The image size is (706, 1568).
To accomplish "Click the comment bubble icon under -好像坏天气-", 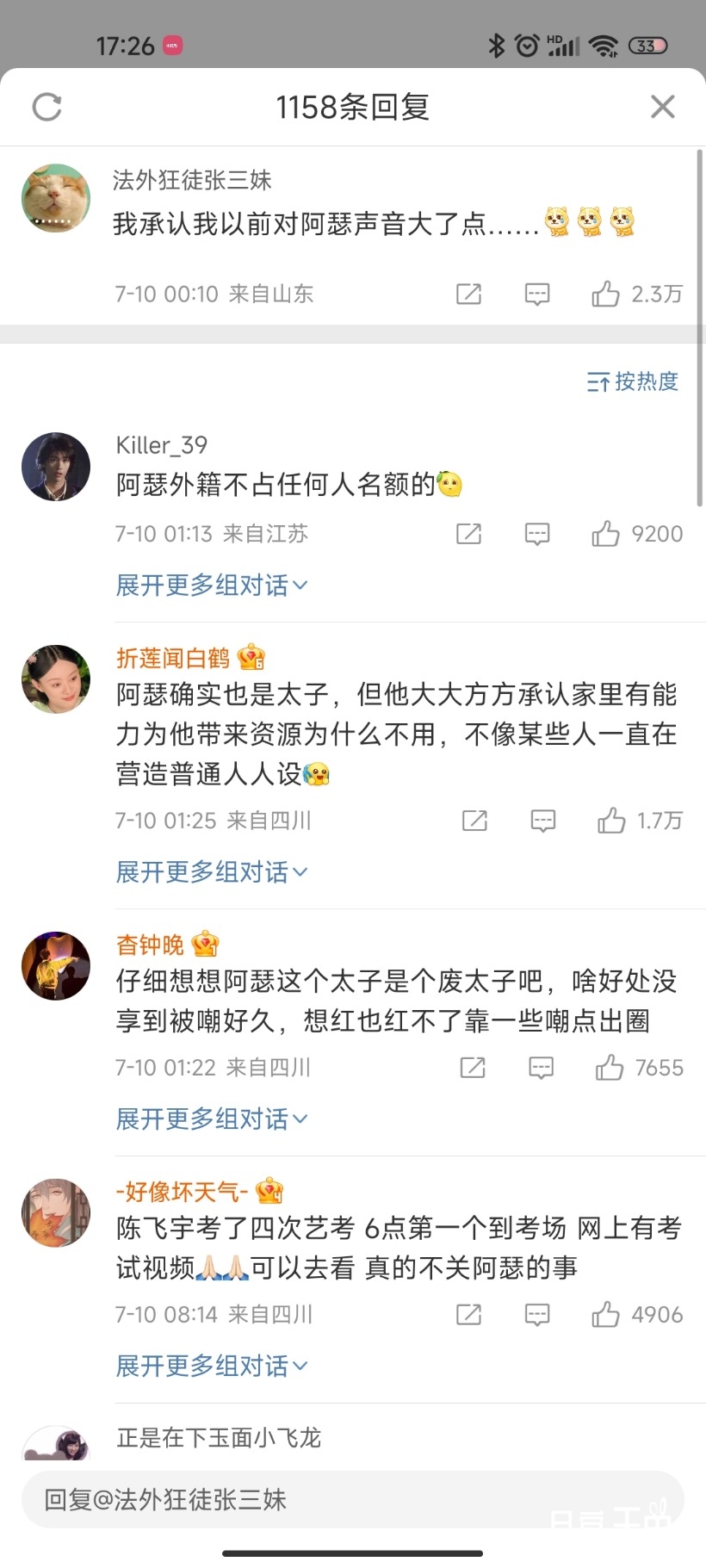I will click(x=536, y=1315).
